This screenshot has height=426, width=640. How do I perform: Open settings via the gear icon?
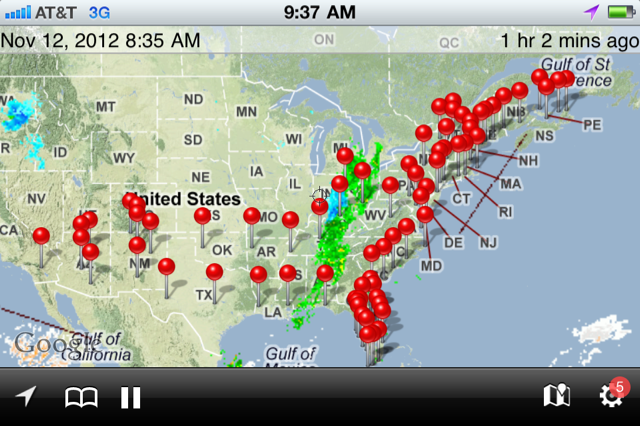(609, 396)
